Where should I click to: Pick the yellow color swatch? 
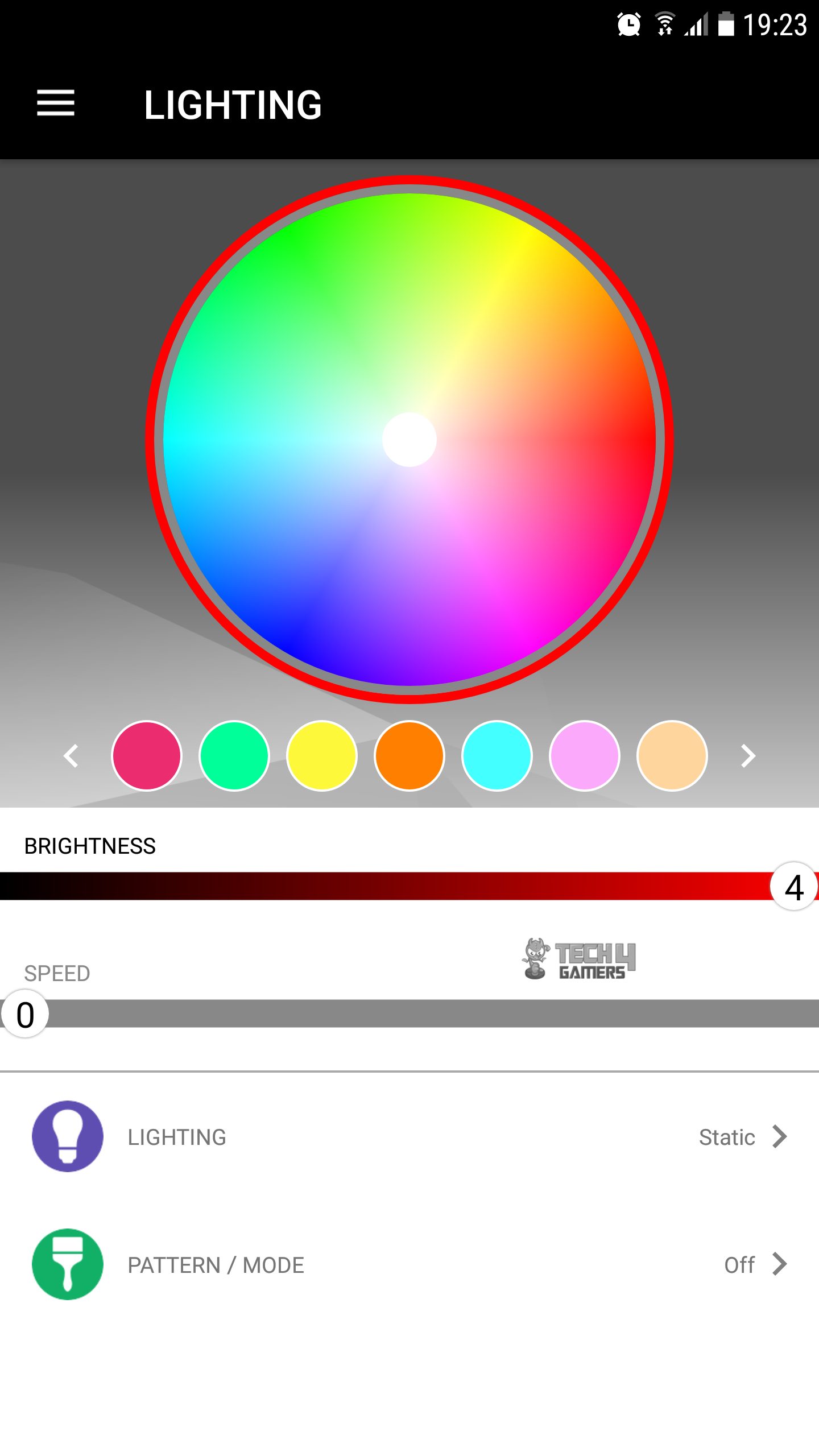coord(322,756)
